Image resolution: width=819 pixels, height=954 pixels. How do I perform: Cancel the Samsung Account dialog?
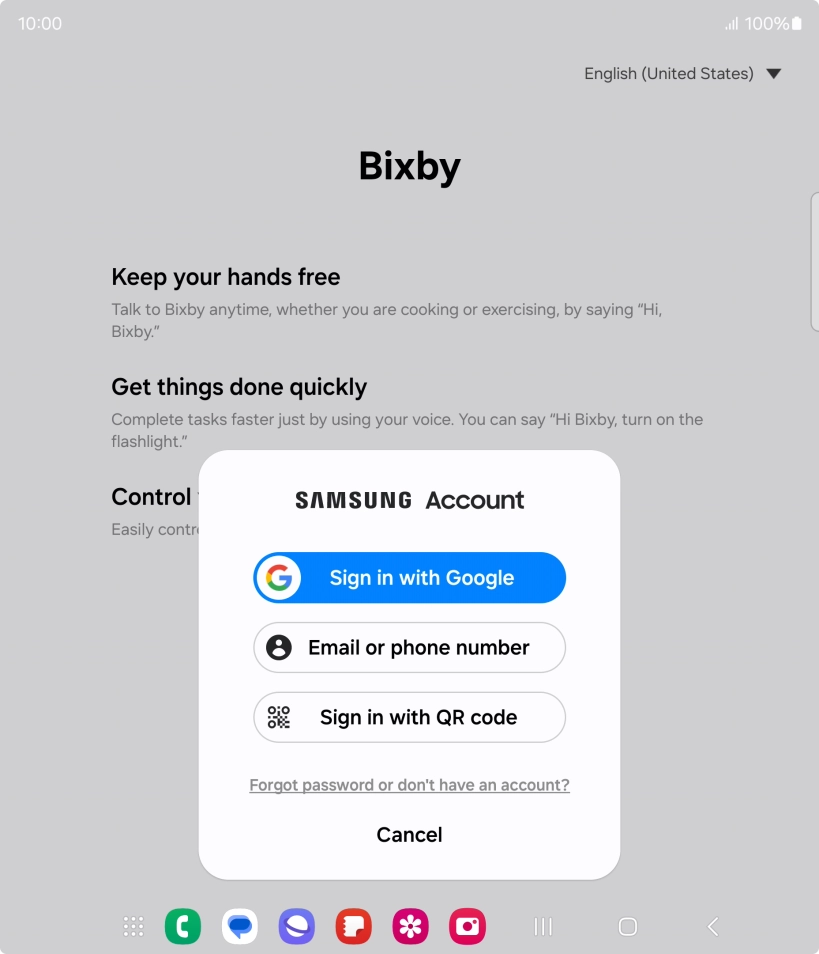click(x=409, y=835)
